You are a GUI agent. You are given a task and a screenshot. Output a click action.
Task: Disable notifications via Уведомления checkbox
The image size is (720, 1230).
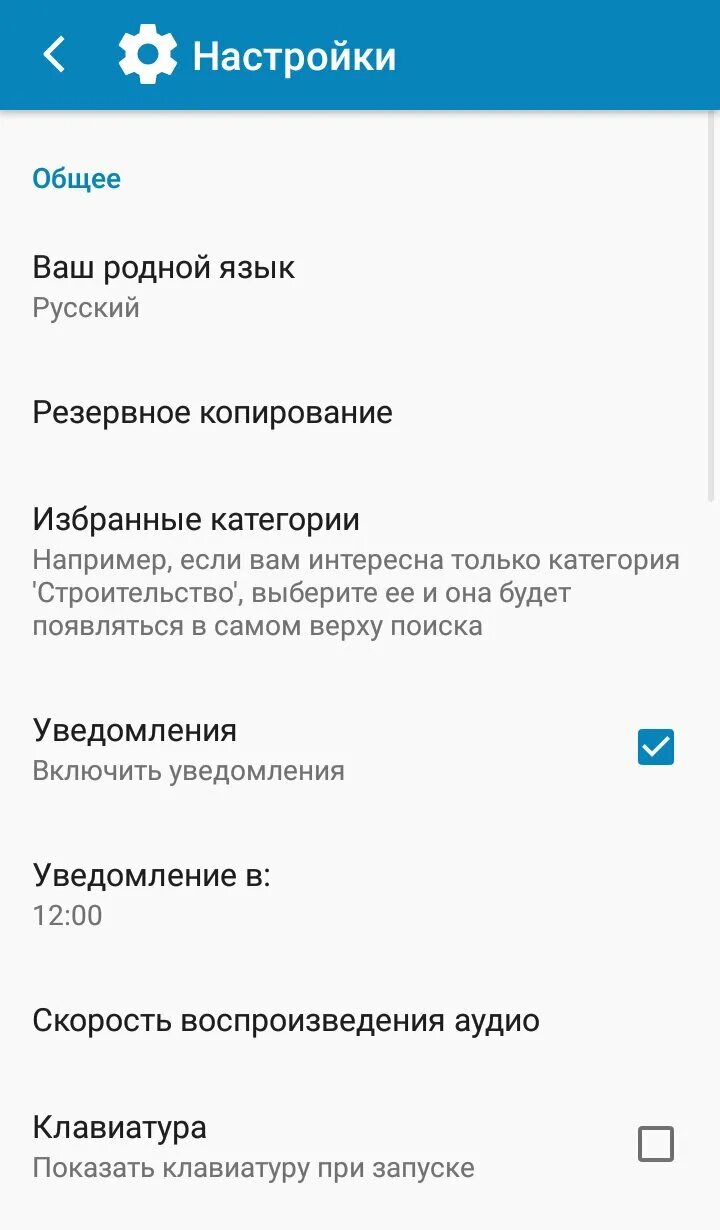coord(657,746)
